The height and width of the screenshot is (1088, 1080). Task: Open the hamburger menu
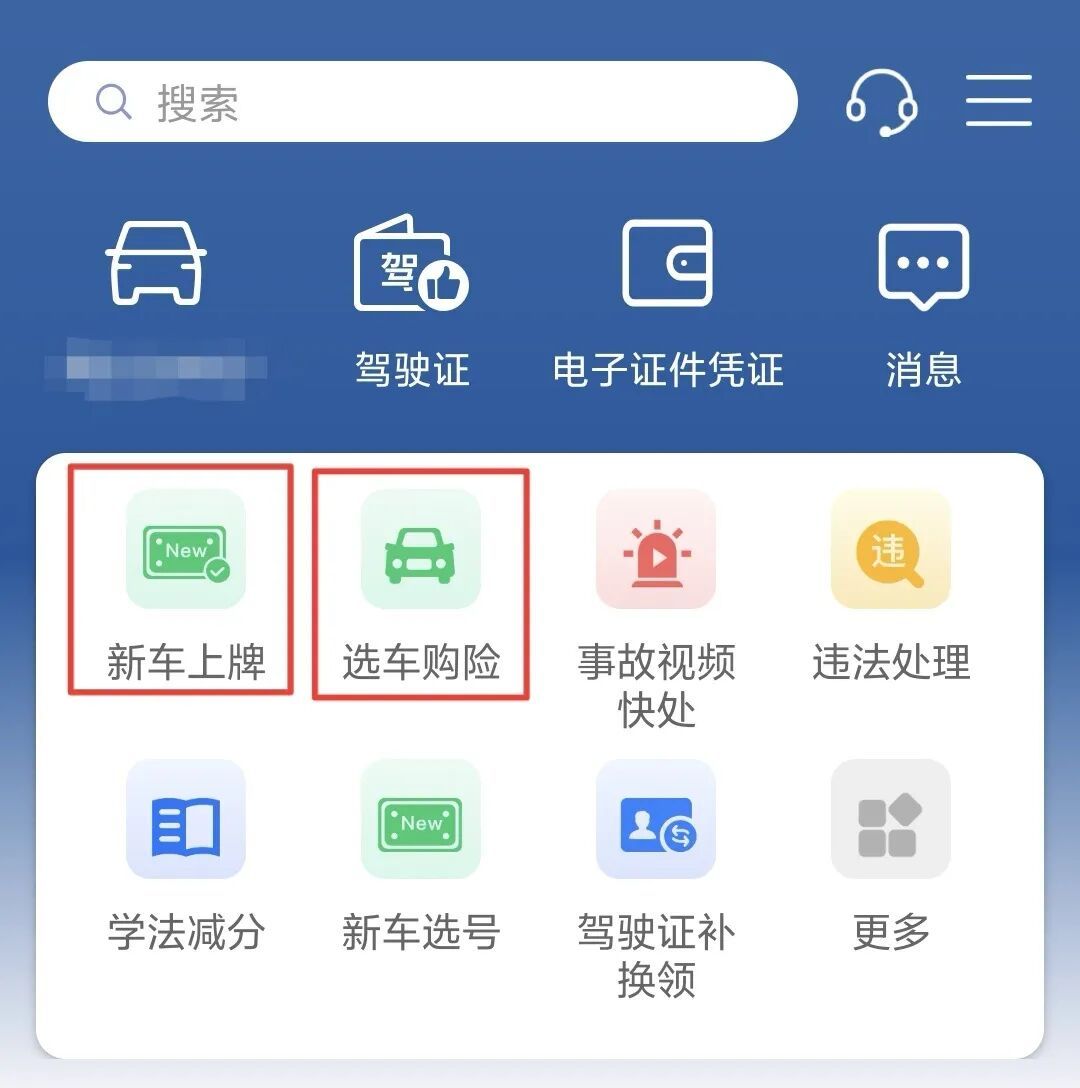coord(998,101)
